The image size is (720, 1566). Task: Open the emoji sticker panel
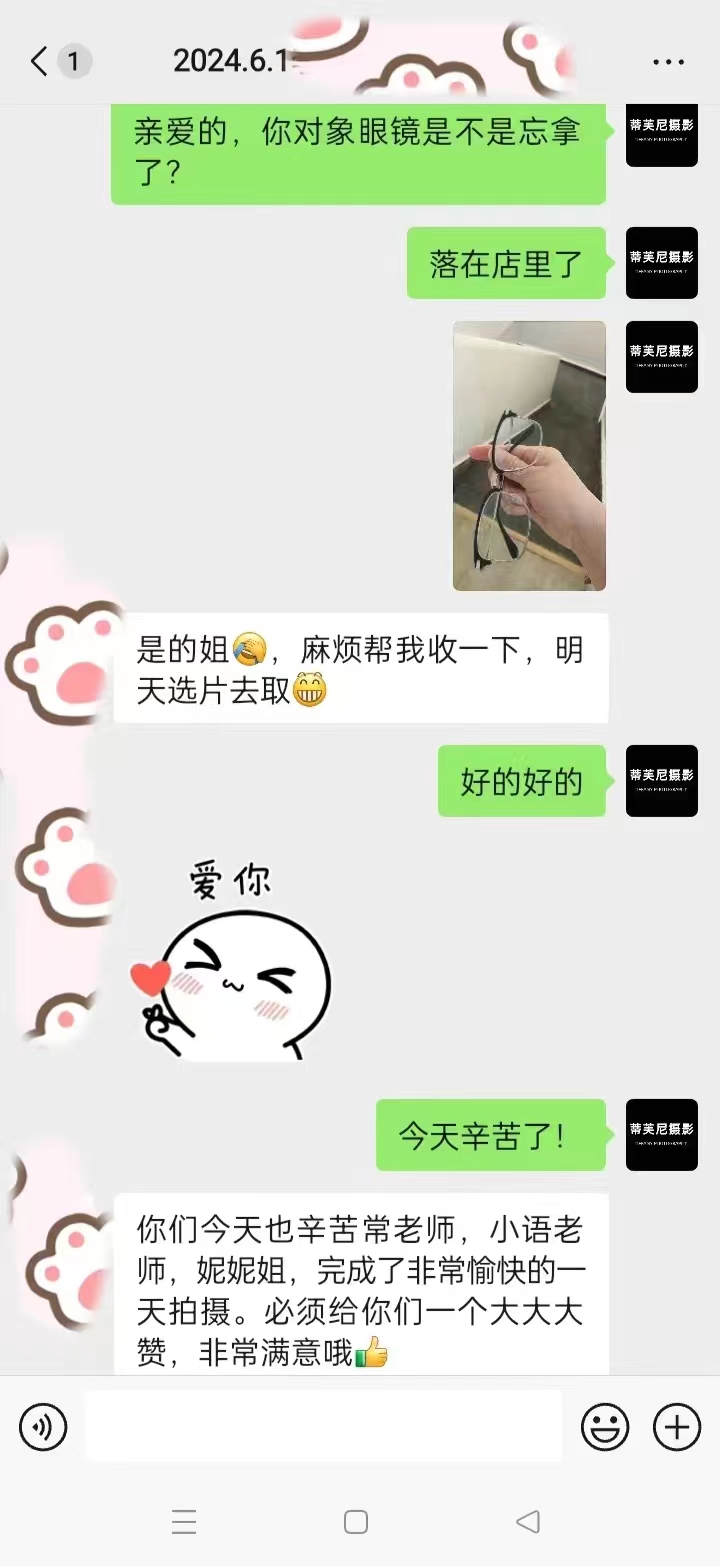point(605,1427)
